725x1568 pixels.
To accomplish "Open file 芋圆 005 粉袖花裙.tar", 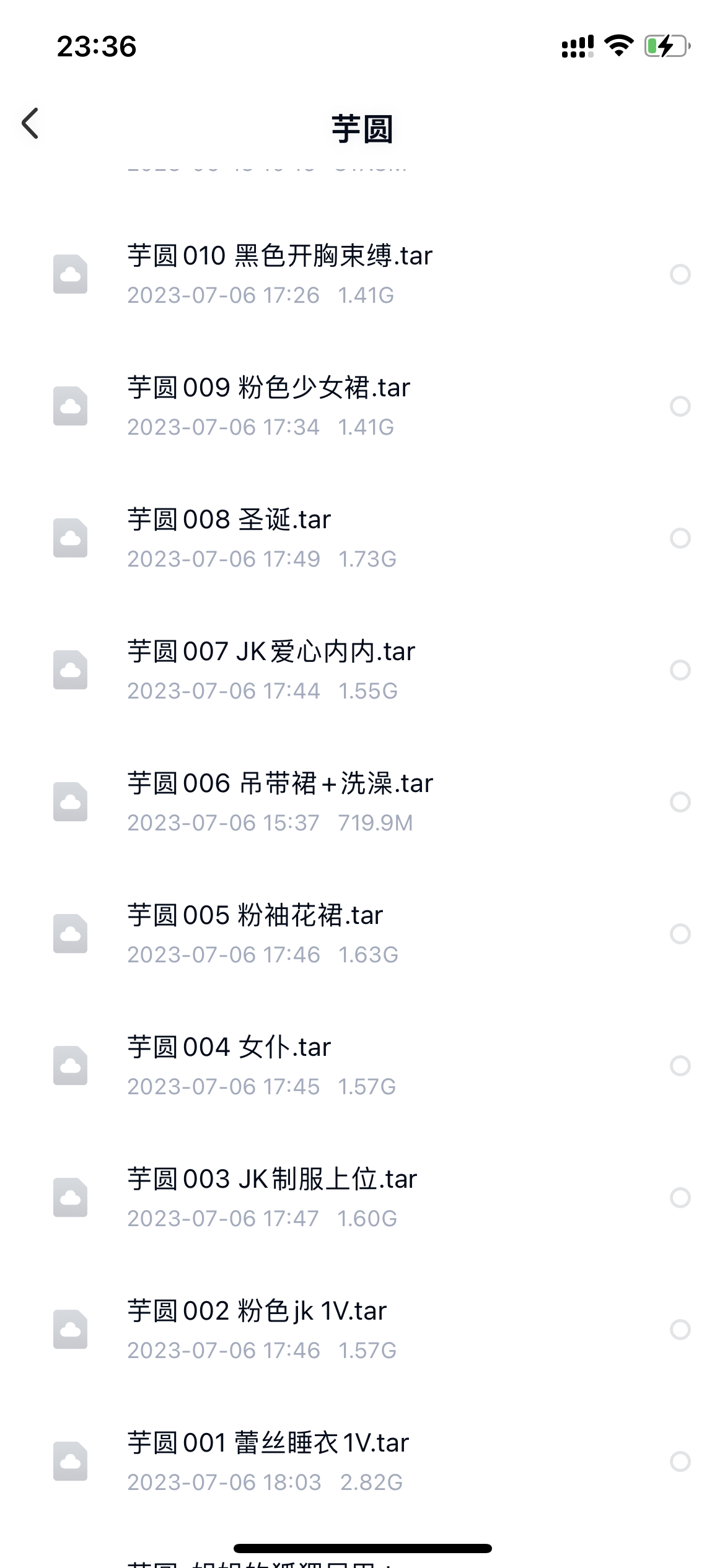I will (x=362, y=934).
